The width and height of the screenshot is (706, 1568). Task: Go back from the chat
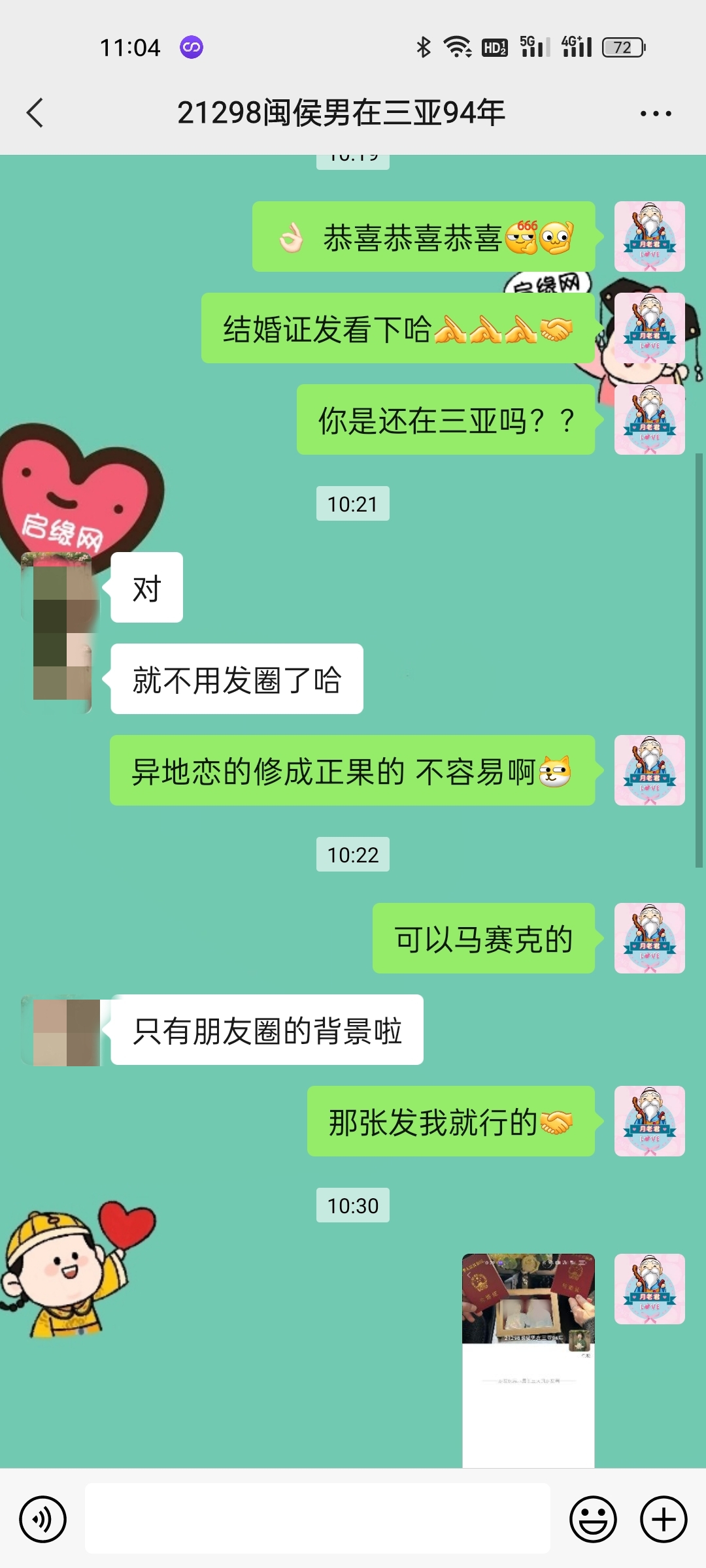(35, 113)
